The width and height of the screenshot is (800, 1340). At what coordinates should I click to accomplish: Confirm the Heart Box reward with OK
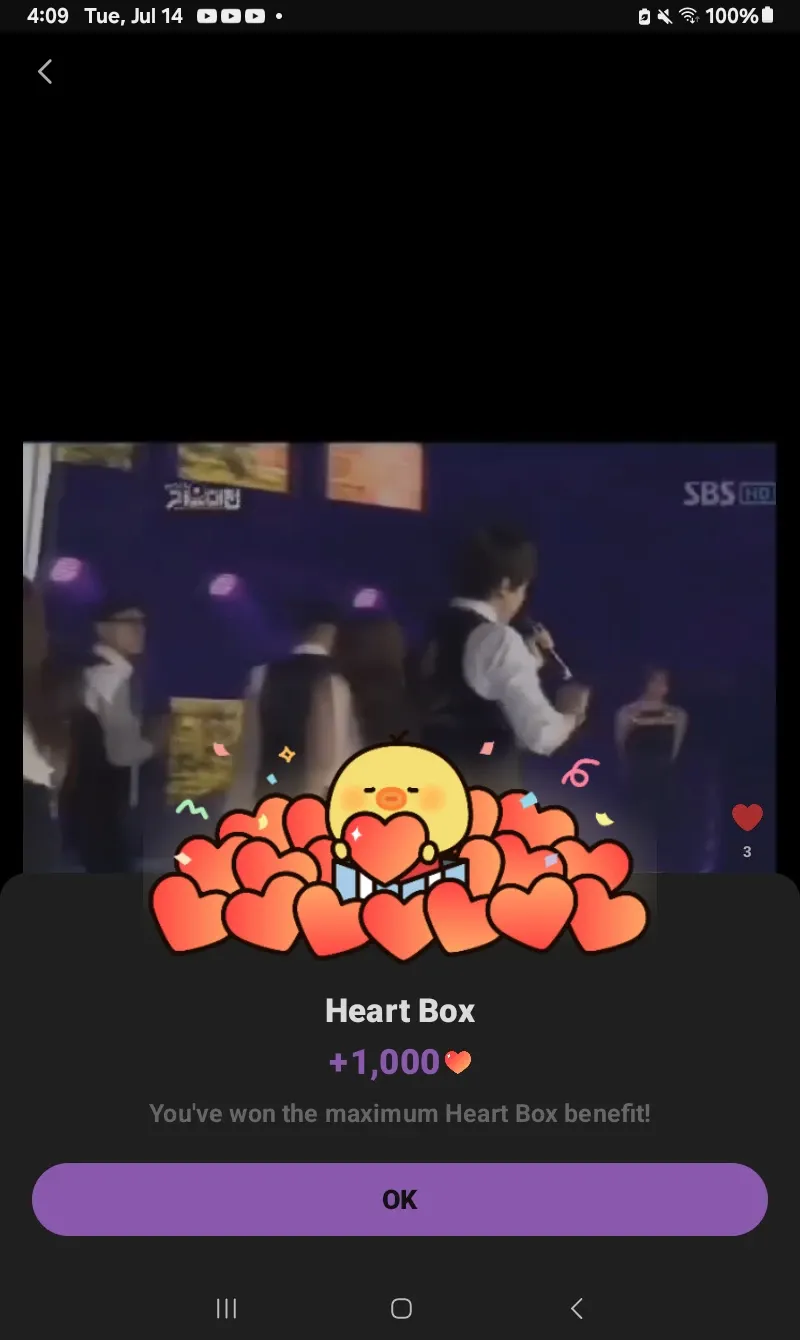(400, 1199)
